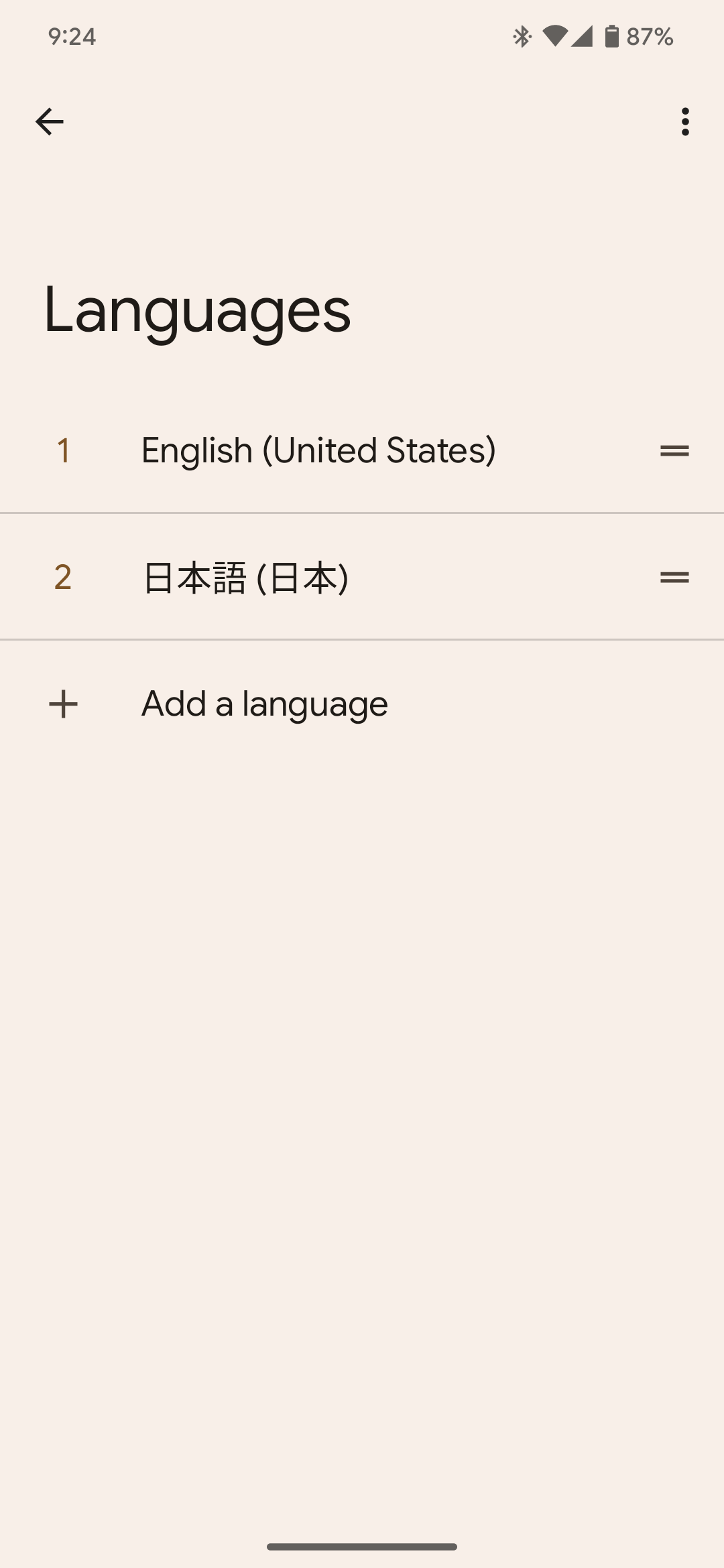Select the English (United States) row

pos(318,450)
